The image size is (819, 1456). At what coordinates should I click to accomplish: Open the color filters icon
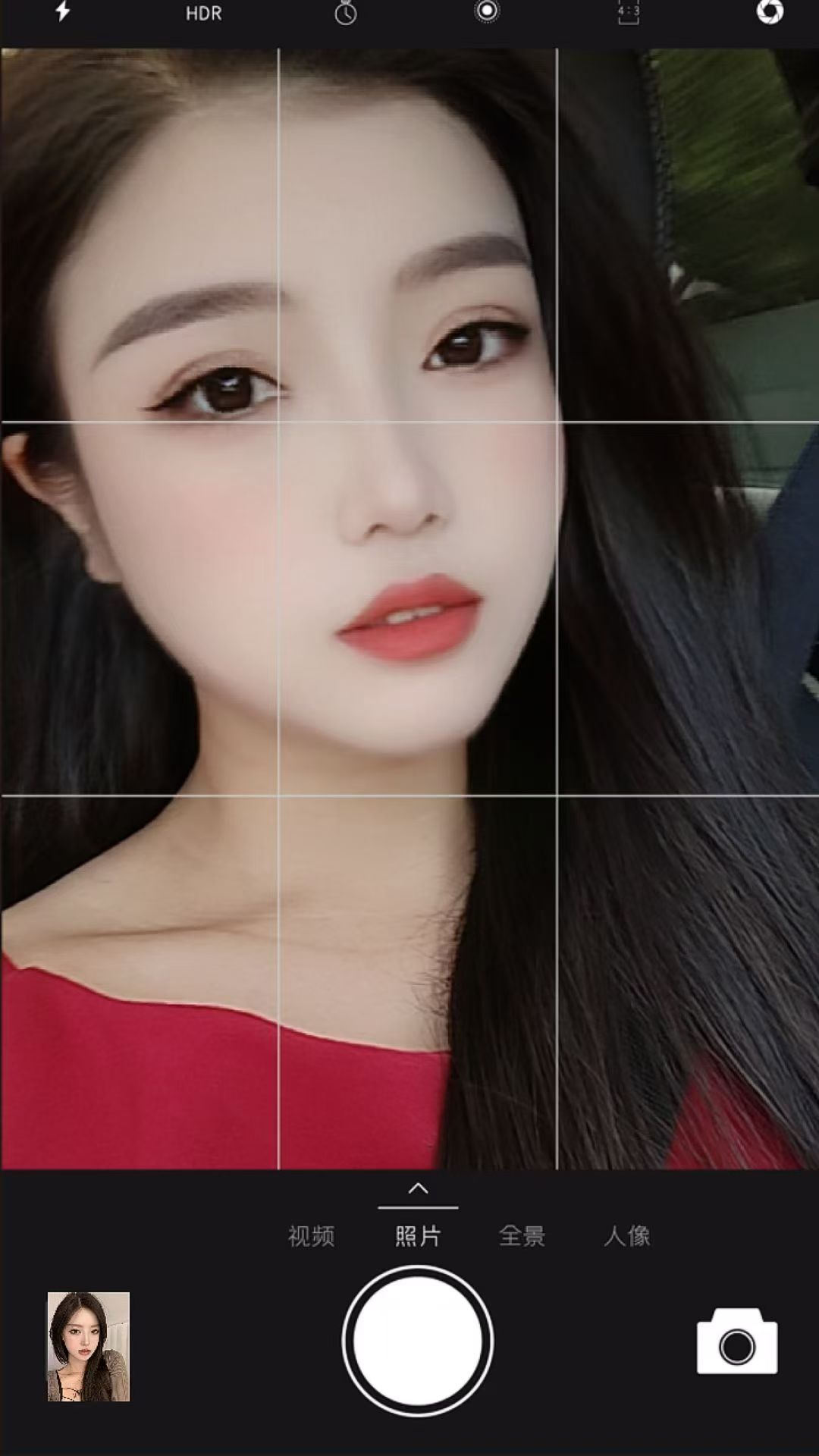point(770,12)
